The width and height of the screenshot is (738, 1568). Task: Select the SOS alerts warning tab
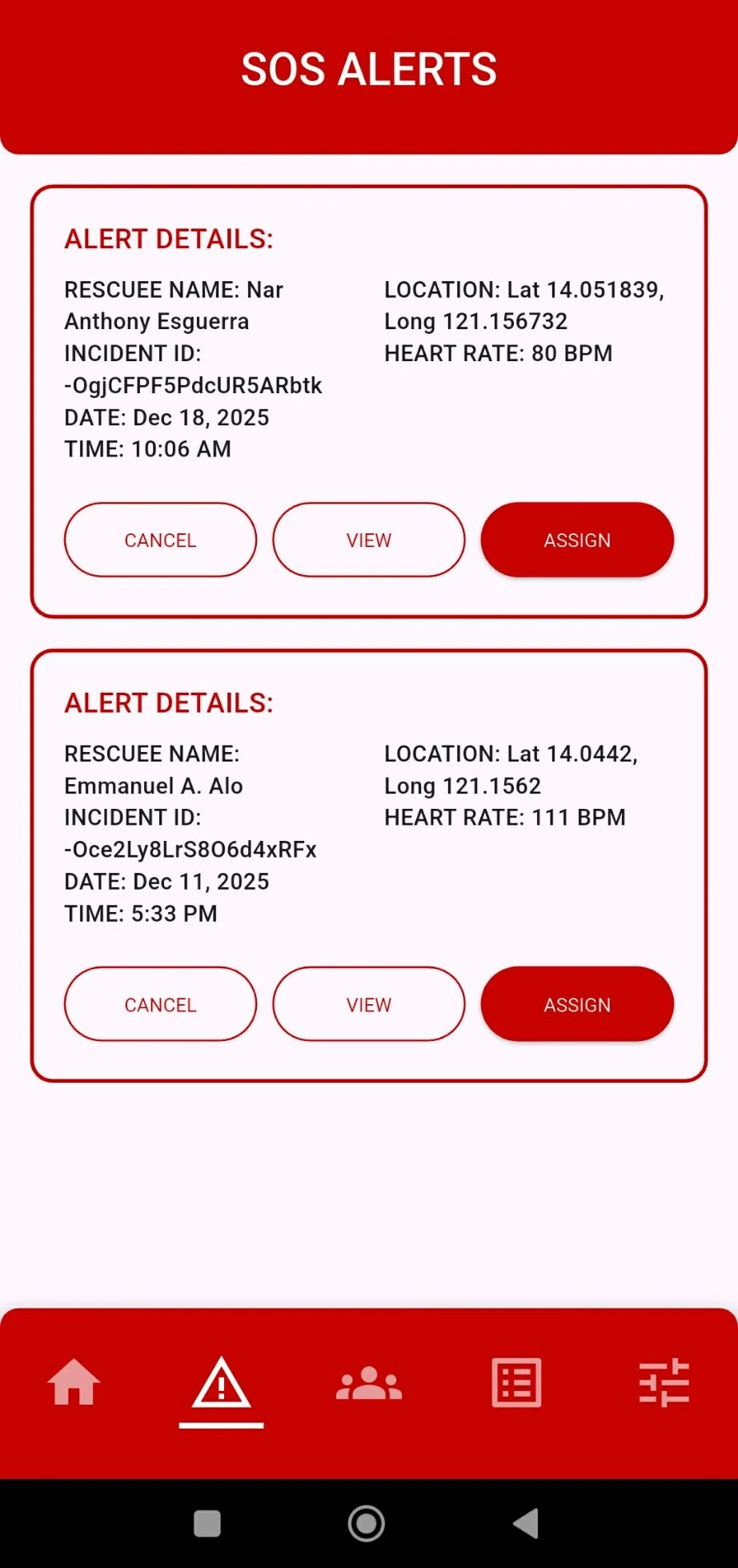pyautogui.click(x=222, y=1383)
